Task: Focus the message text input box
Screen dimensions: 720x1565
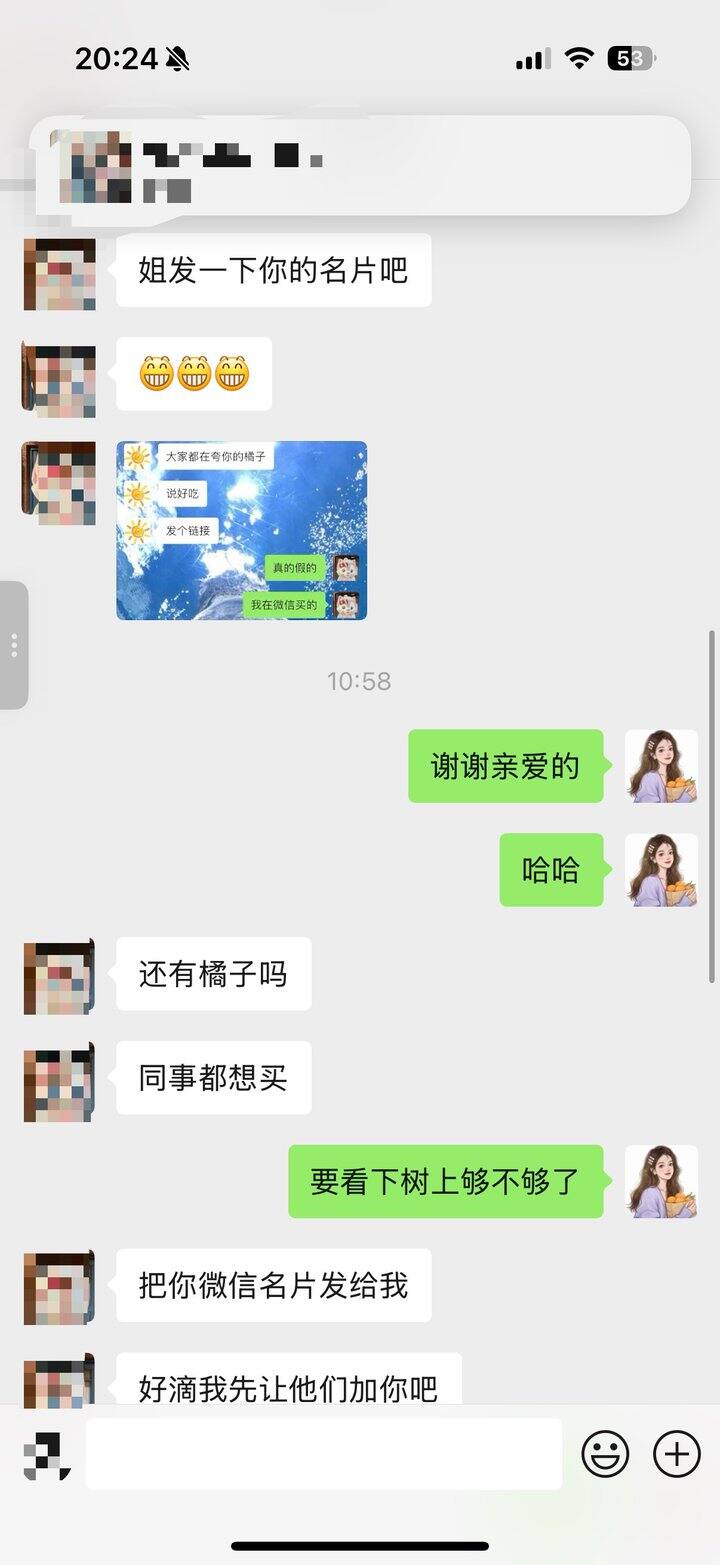Action: (x=323, y=1453)
